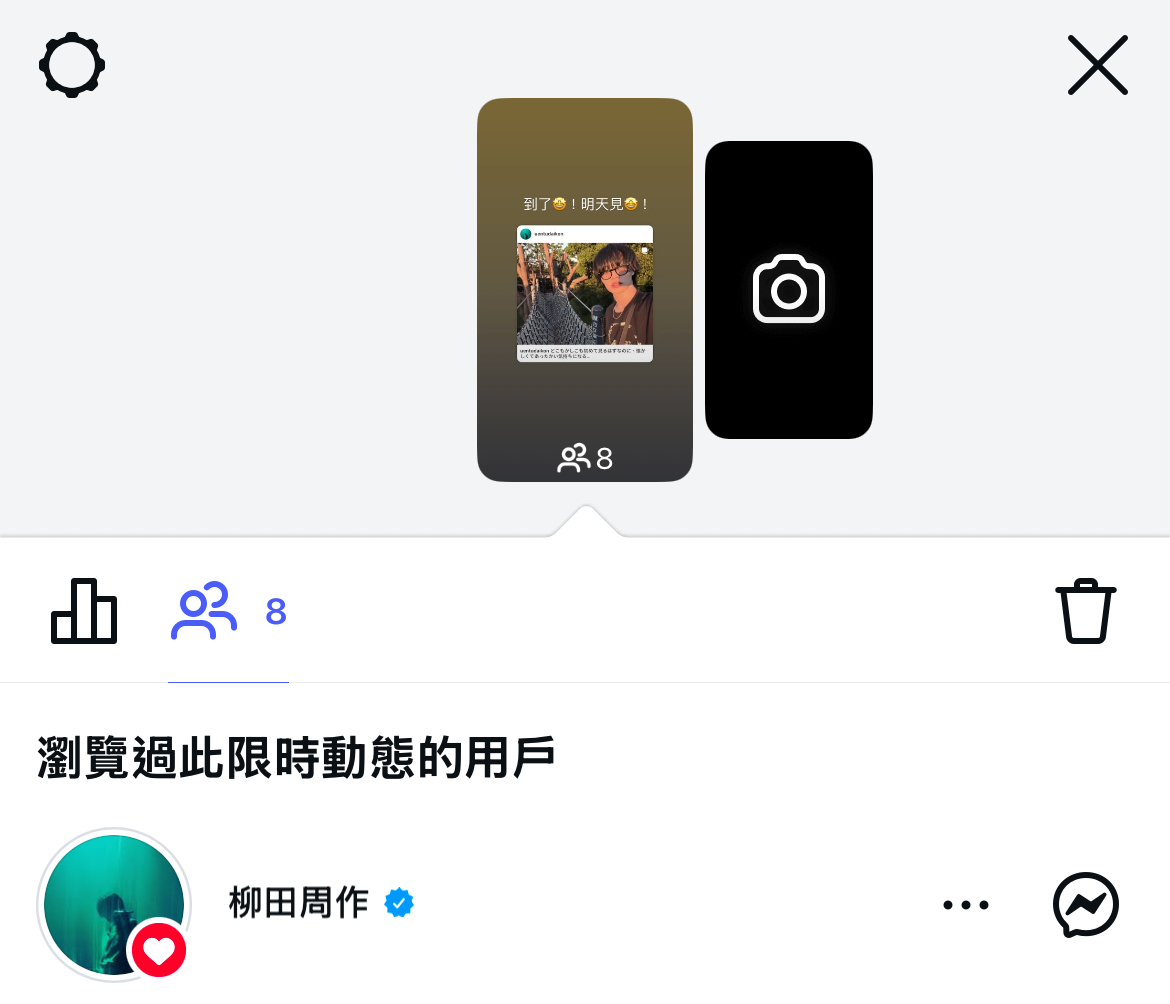Close the story viewers panel

pyautogui.click(x=1097, y=66)
